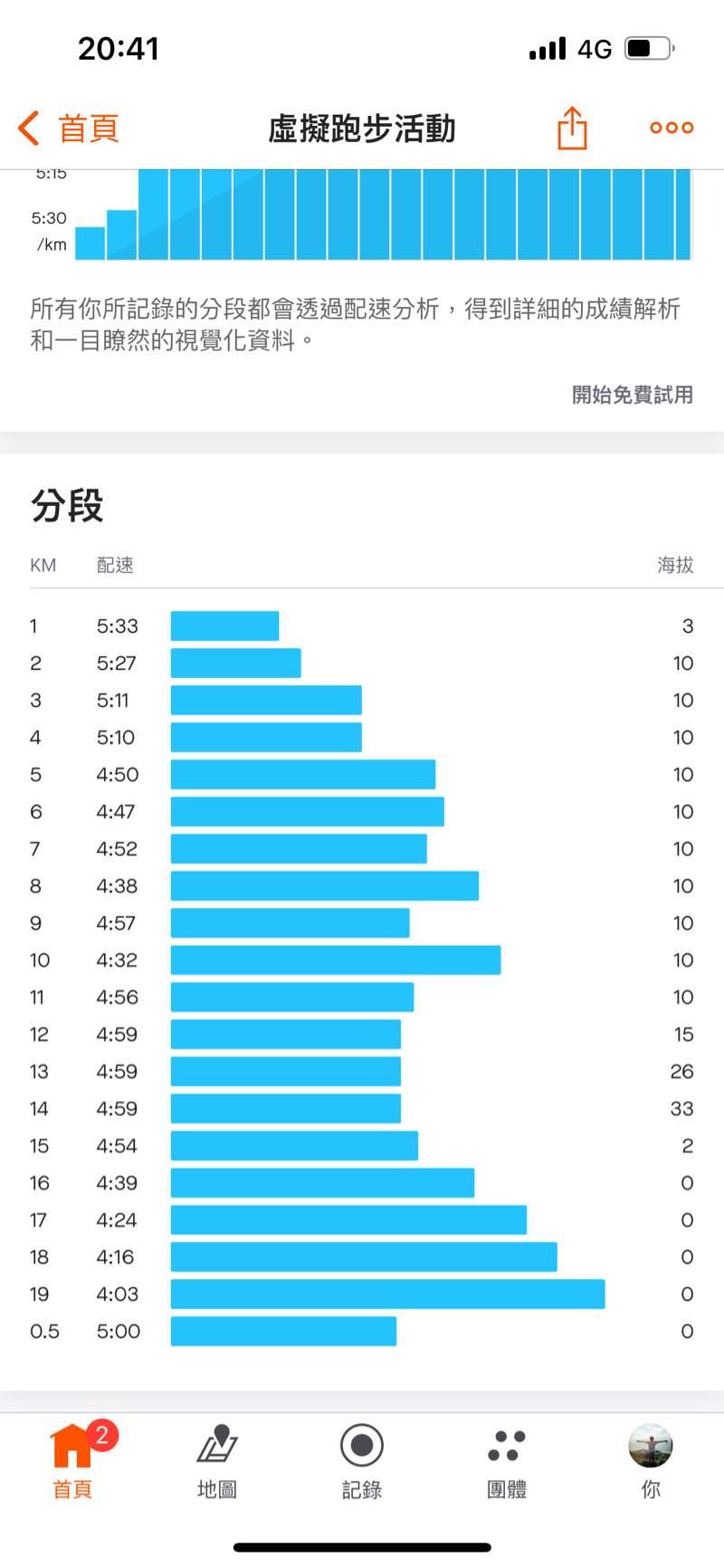Switch to the 團體 tab
This screenshot has width=724, height=1568.
(507, 1460)
